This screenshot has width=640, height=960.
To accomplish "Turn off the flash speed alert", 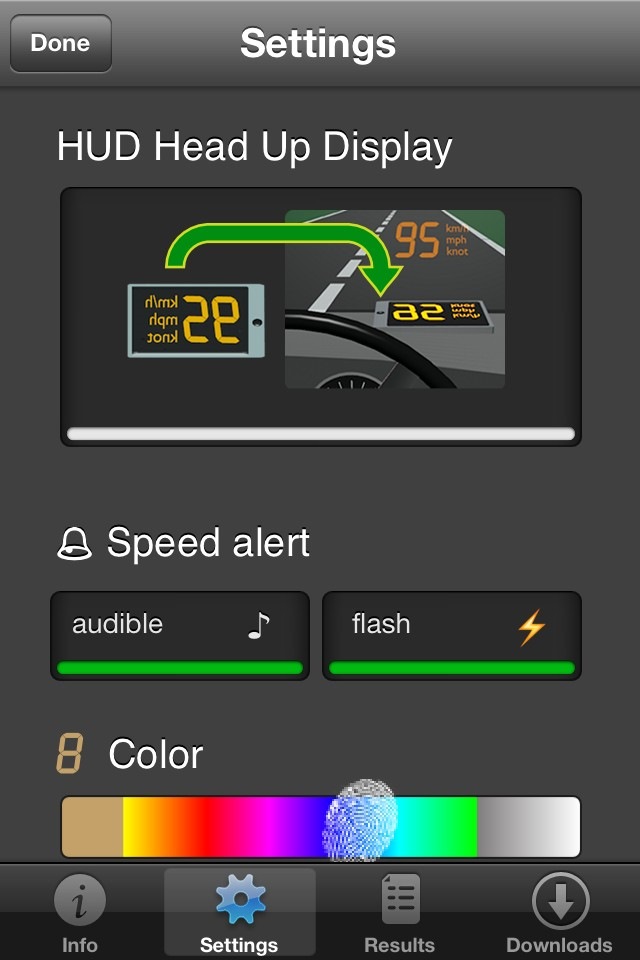I will pyautogui.click(x=452, y=635).
